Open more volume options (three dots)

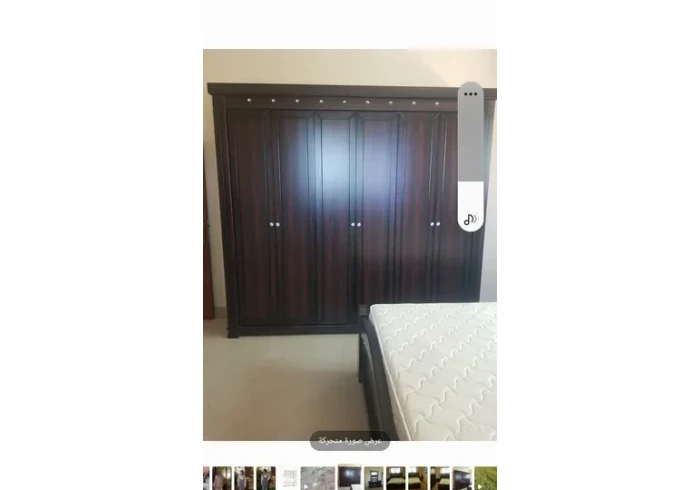tap(471, 95)
